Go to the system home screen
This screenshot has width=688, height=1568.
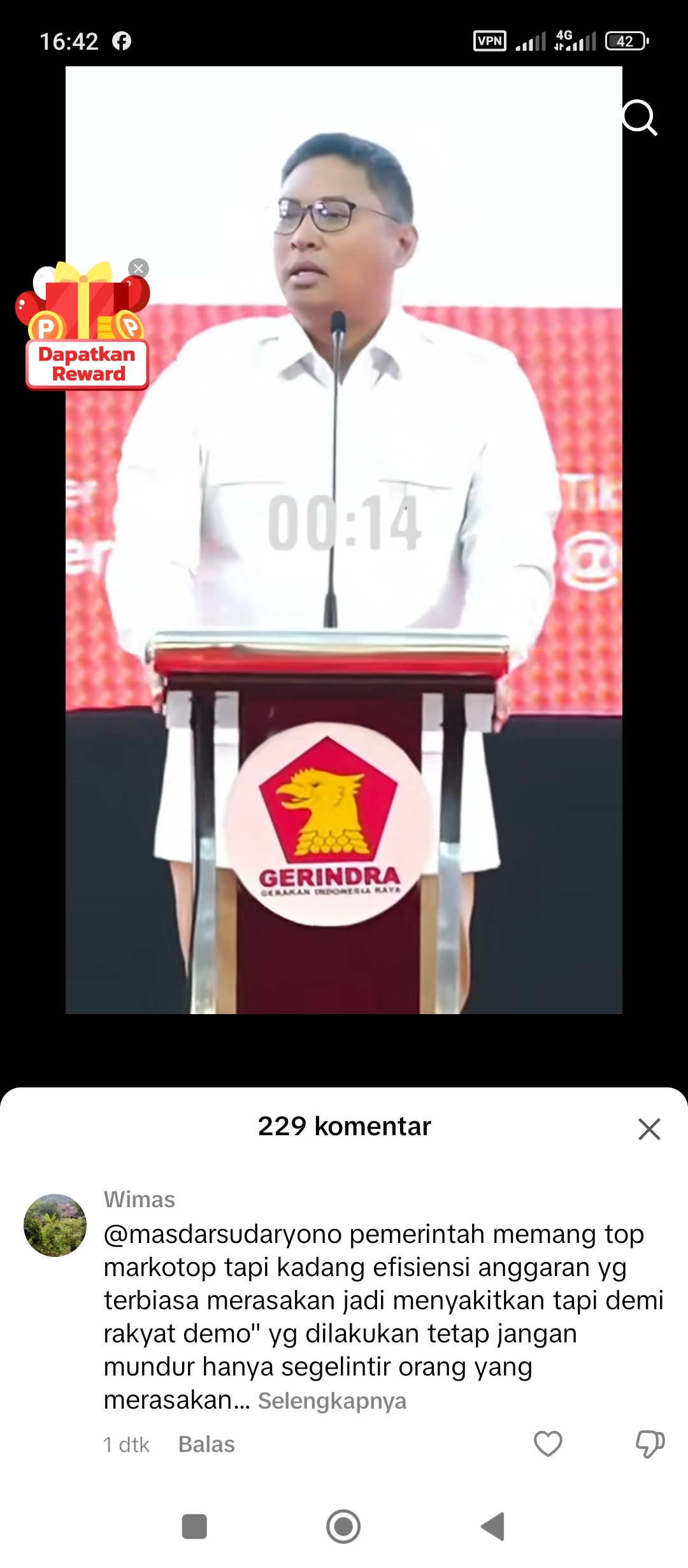[343, 1527]
